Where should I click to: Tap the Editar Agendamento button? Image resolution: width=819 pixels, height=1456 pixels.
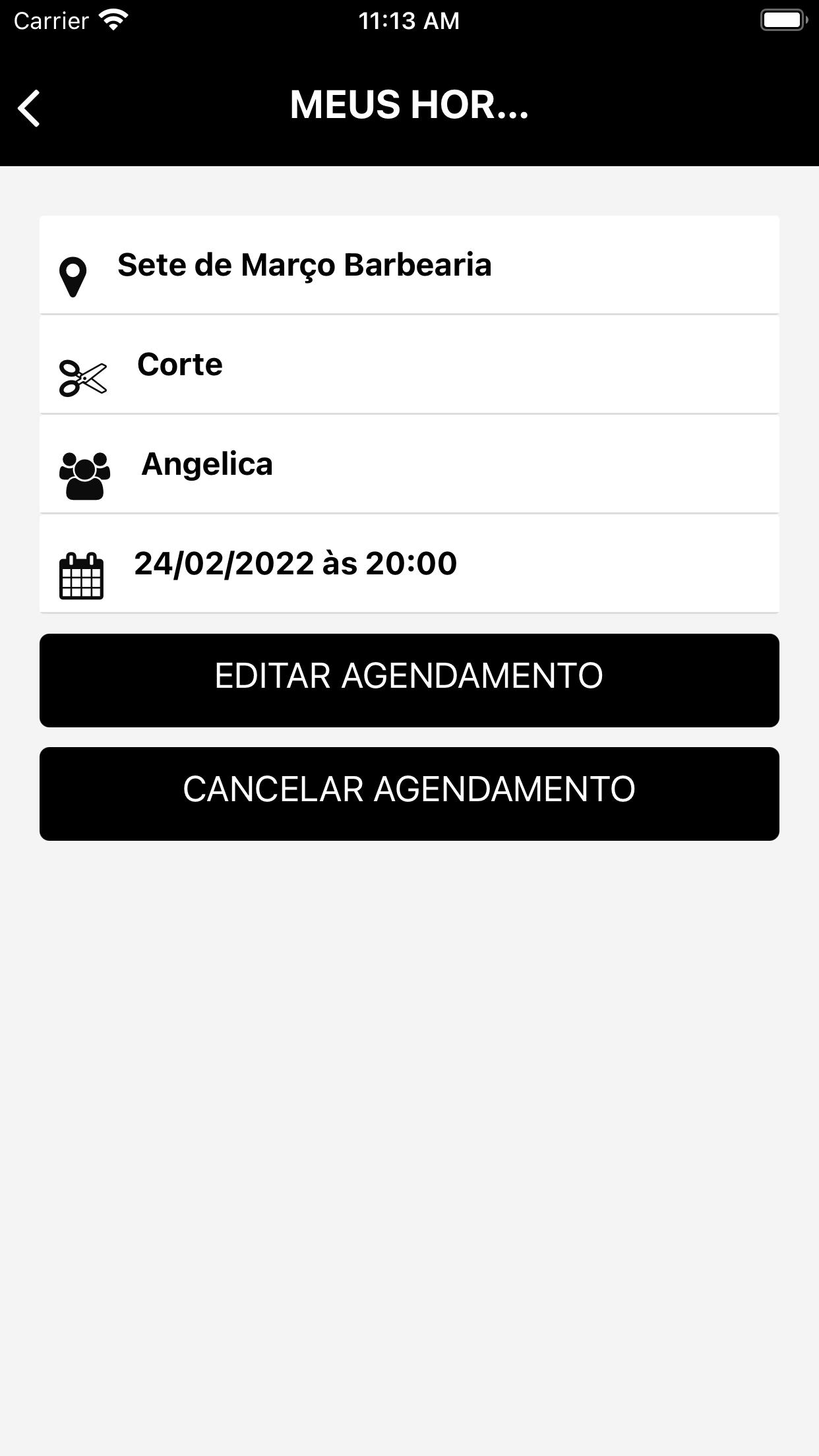click(409, 681)
